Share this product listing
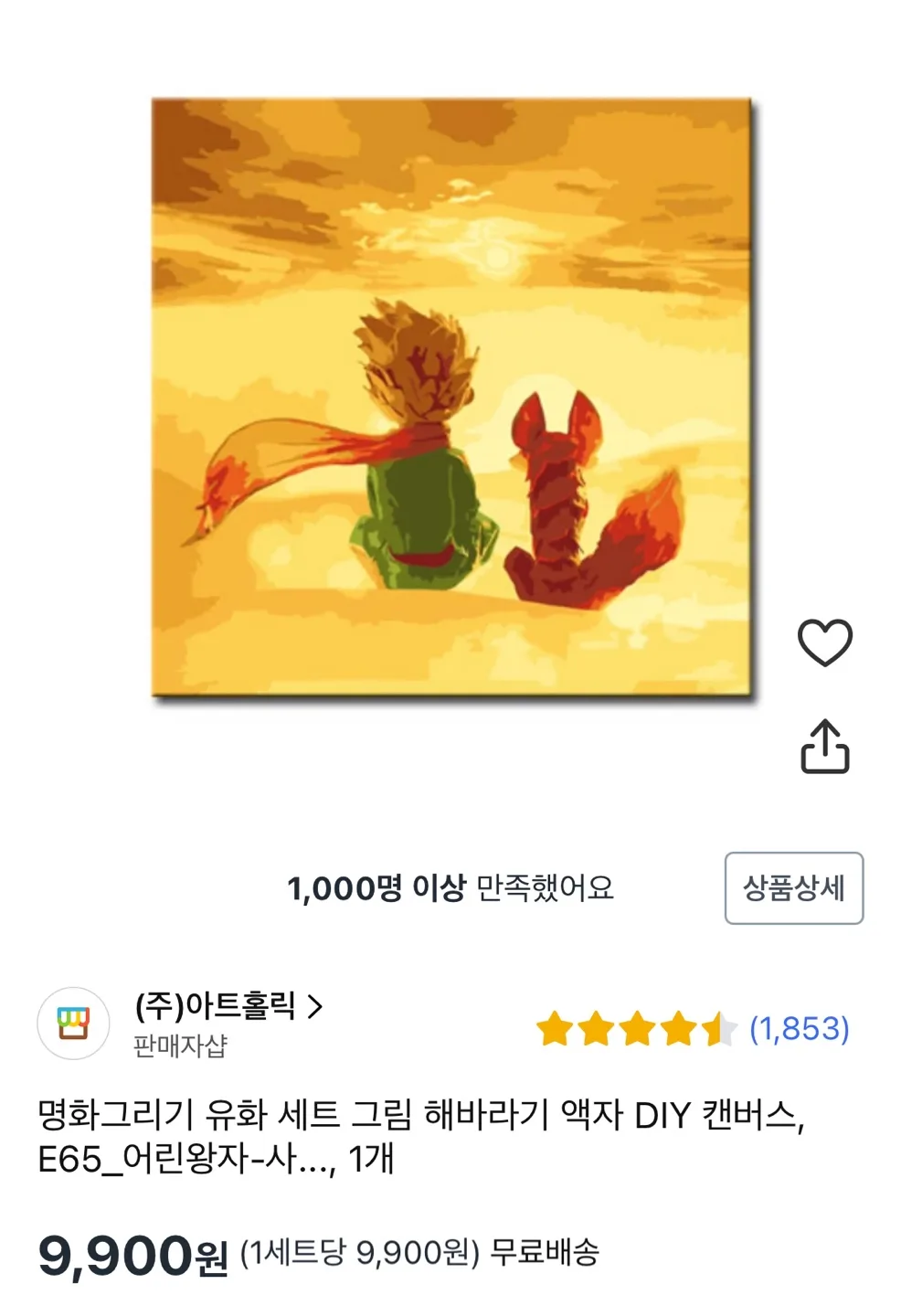This screenshot has width=901, height=1316. (824, 747)
